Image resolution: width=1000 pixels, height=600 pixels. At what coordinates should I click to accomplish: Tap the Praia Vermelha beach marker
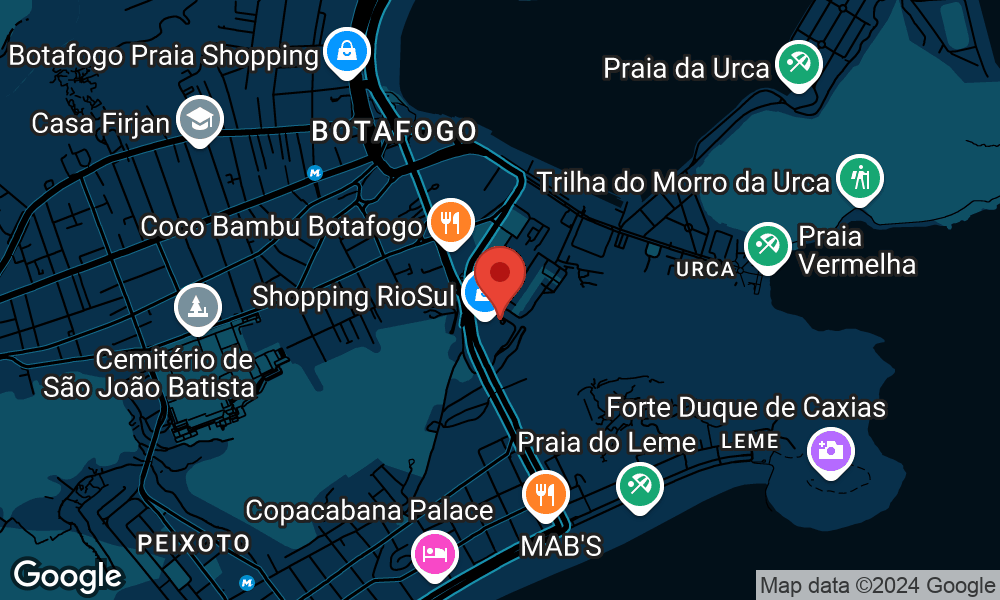[x=767, y=245]
